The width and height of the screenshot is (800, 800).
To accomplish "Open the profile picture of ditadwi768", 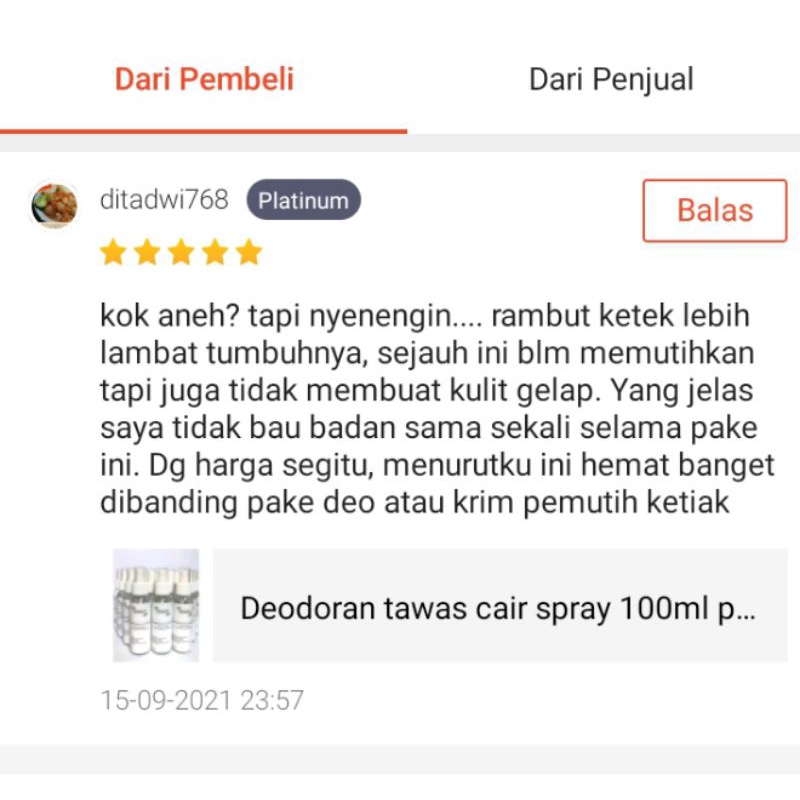I will tap(55, 205).
